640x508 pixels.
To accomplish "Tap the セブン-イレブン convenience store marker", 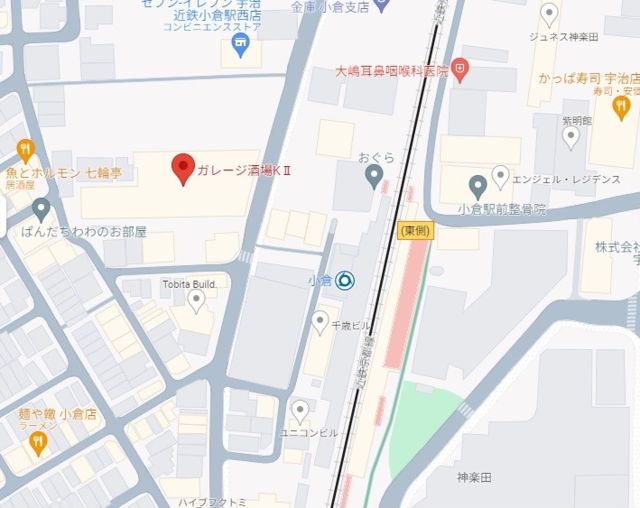I will click(x=240, y=43).
